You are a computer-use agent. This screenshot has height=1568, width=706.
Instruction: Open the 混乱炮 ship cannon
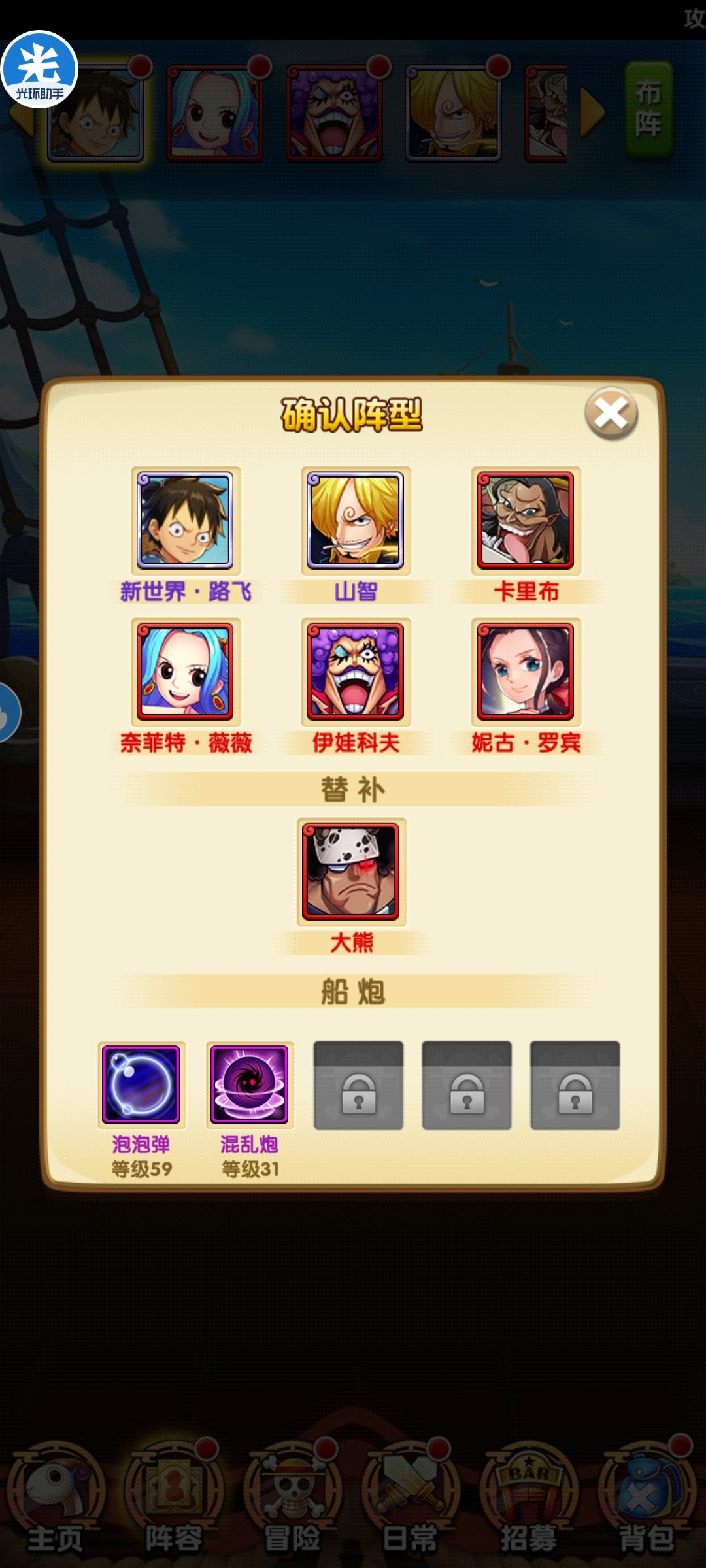click(250, 1085)
